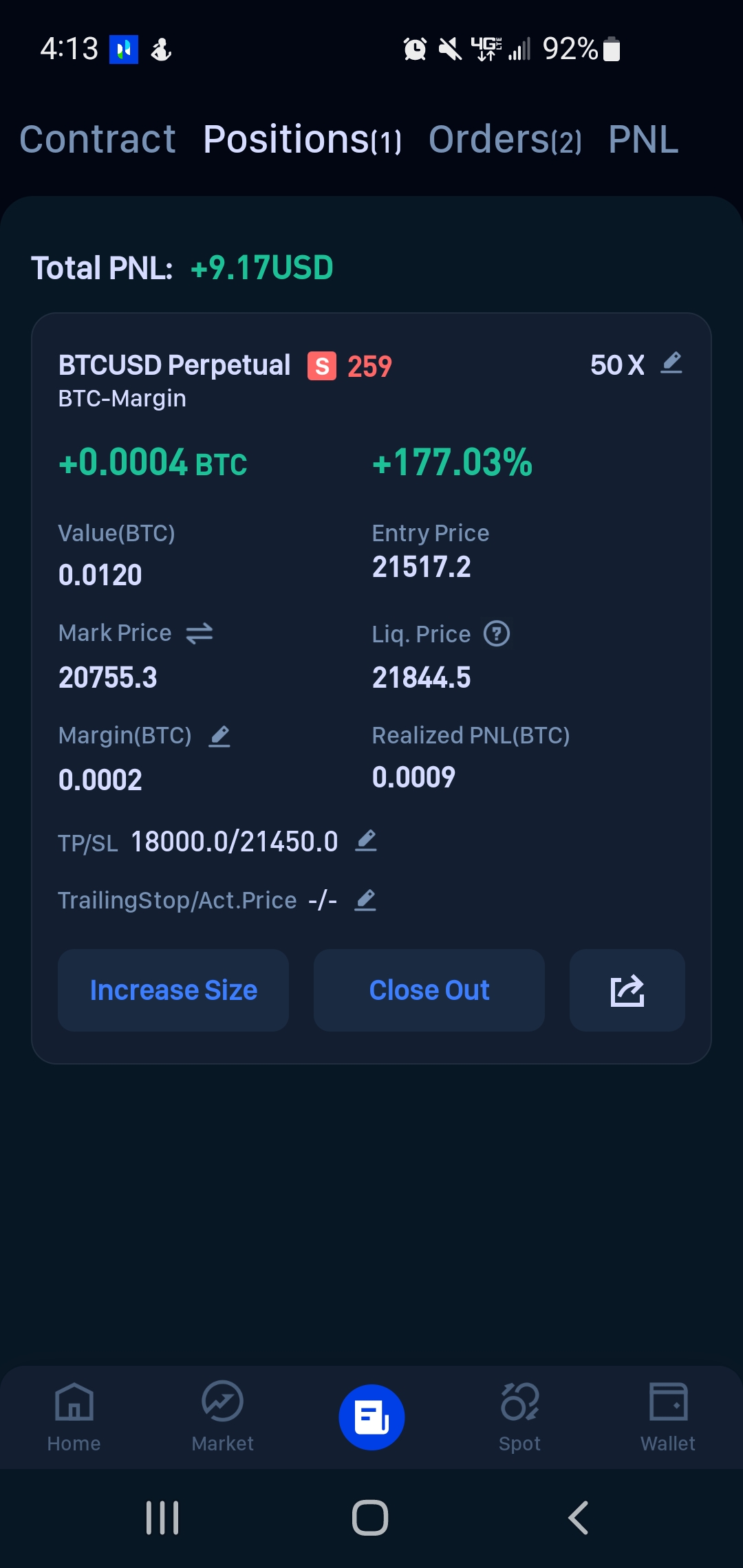Switch to the PNL tab

[643, 140]
